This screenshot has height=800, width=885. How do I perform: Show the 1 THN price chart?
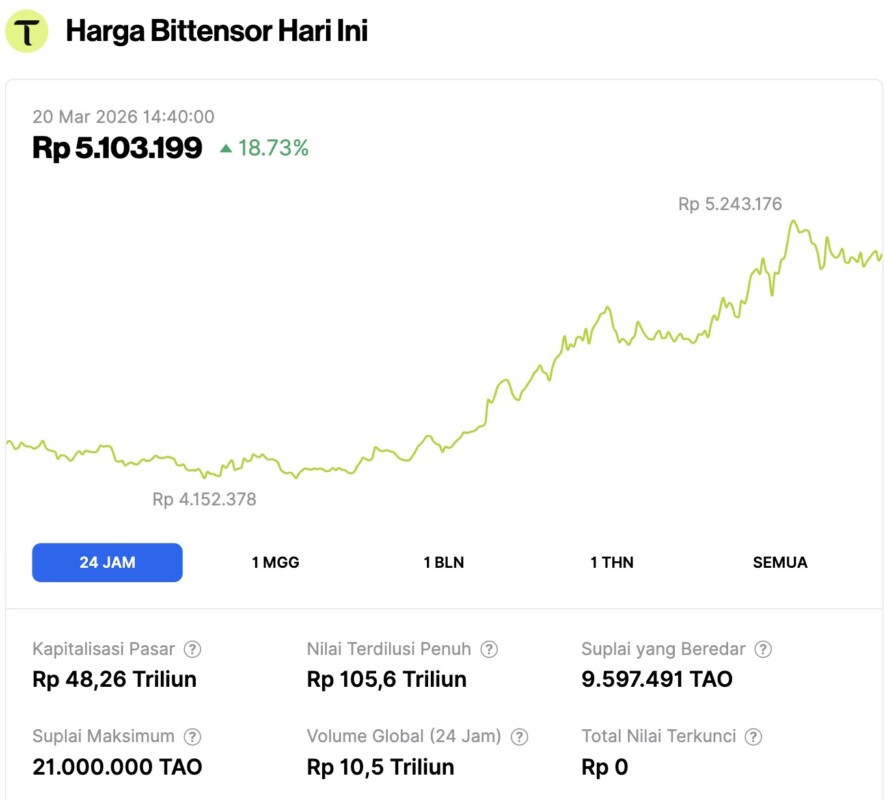(x=612, y=562)
